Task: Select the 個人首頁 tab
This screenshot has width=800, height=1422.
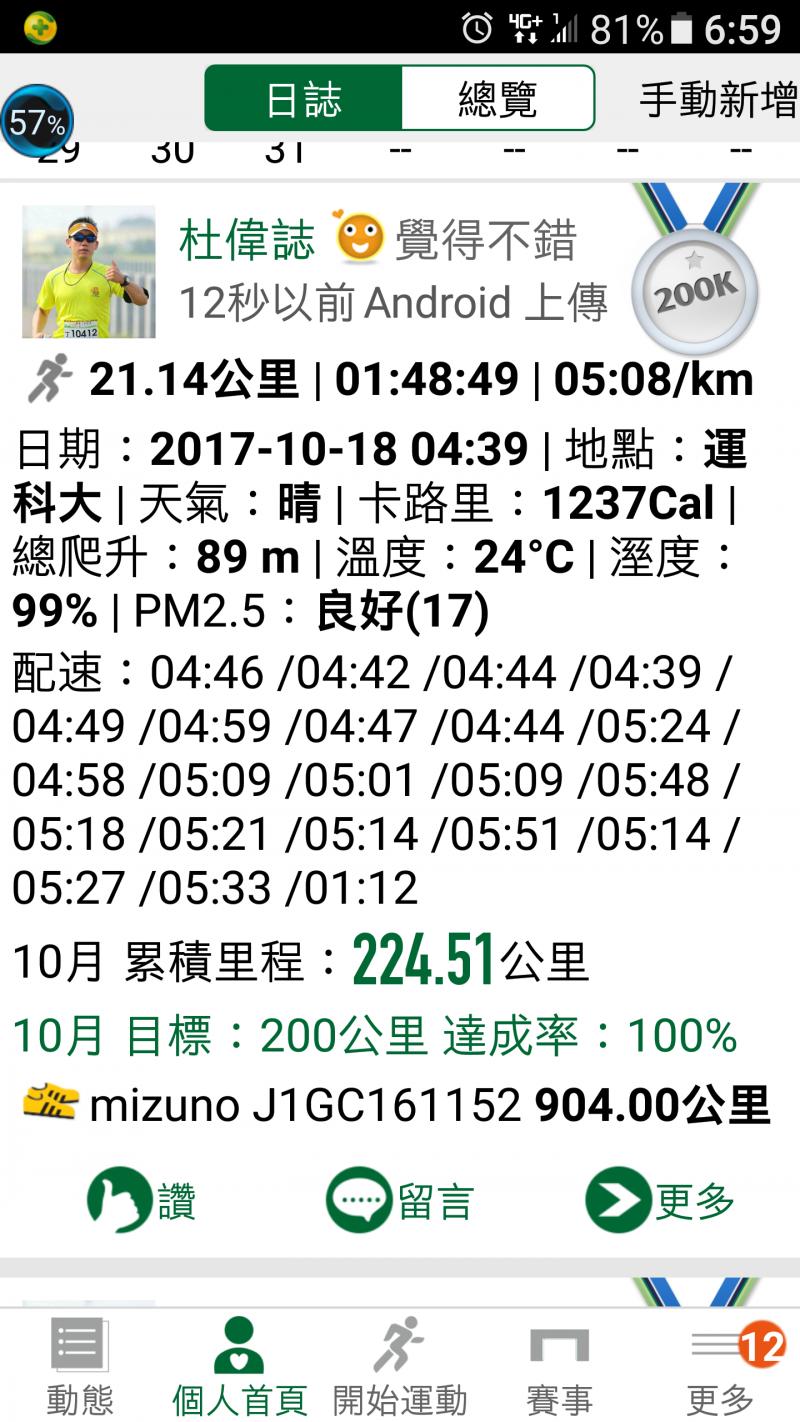Action: coord(239,1365)
